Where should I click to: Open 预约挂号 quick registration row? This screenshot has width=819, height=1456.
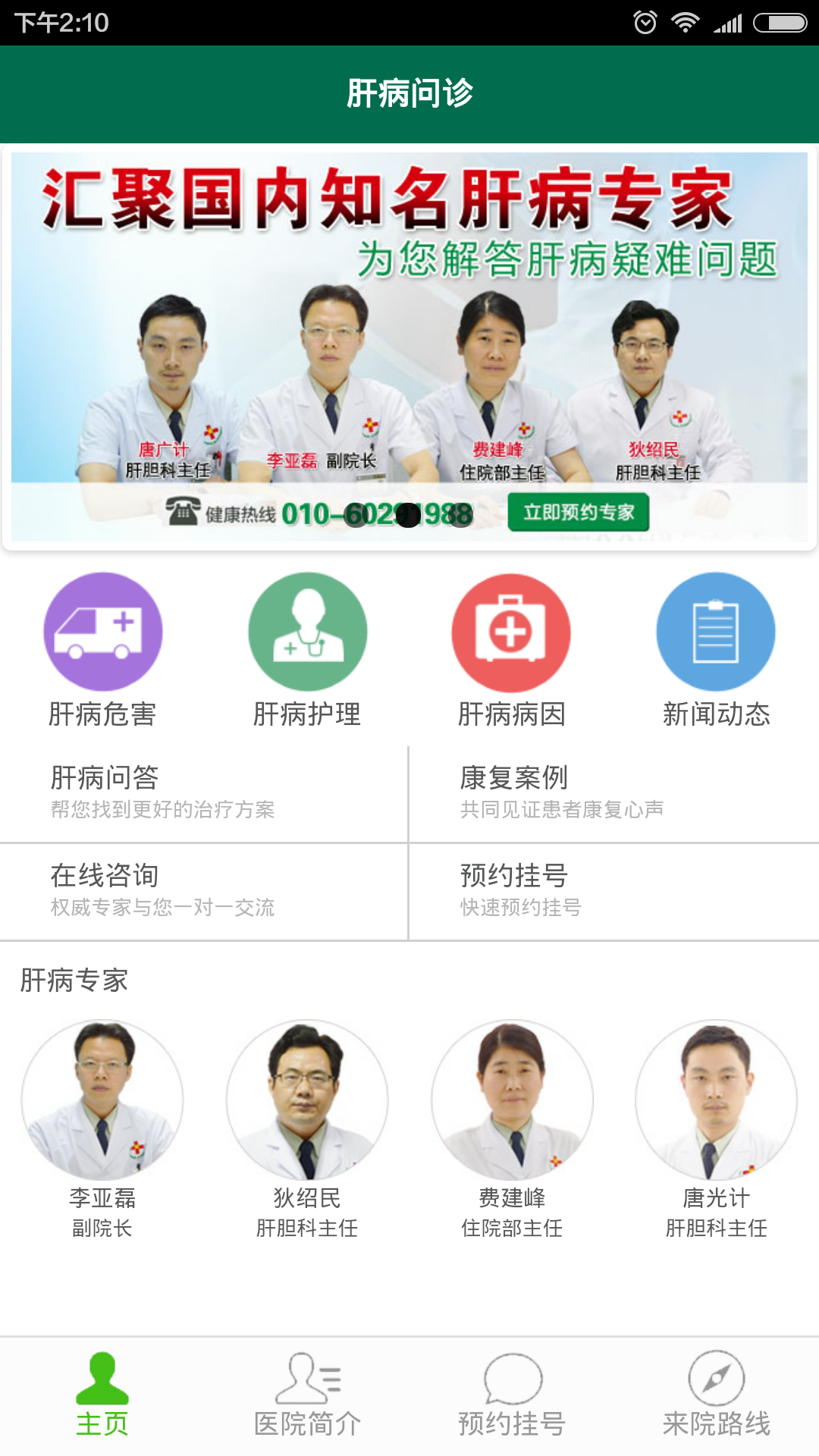pyautogui.click(x=613, y=891)
